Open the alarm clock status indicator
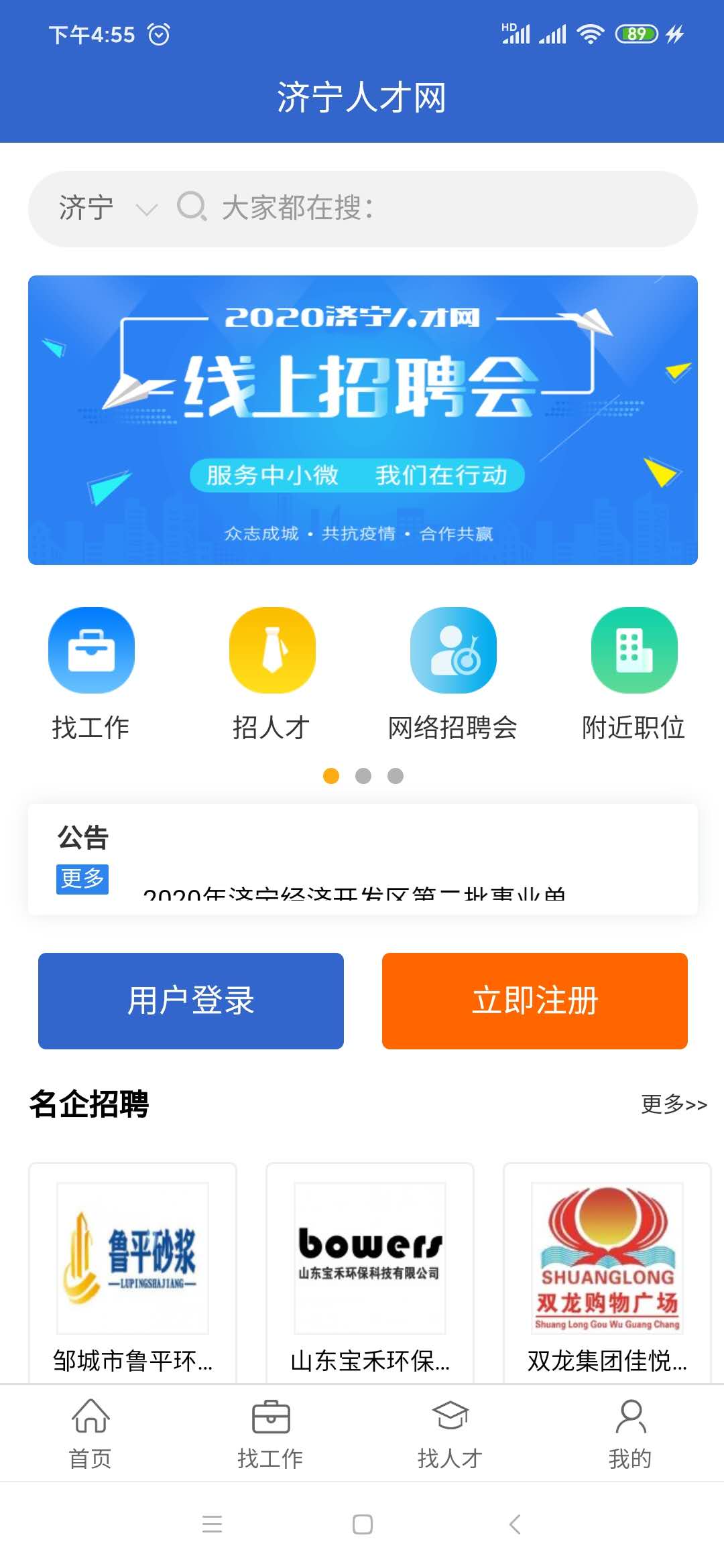 click(158, 32)
